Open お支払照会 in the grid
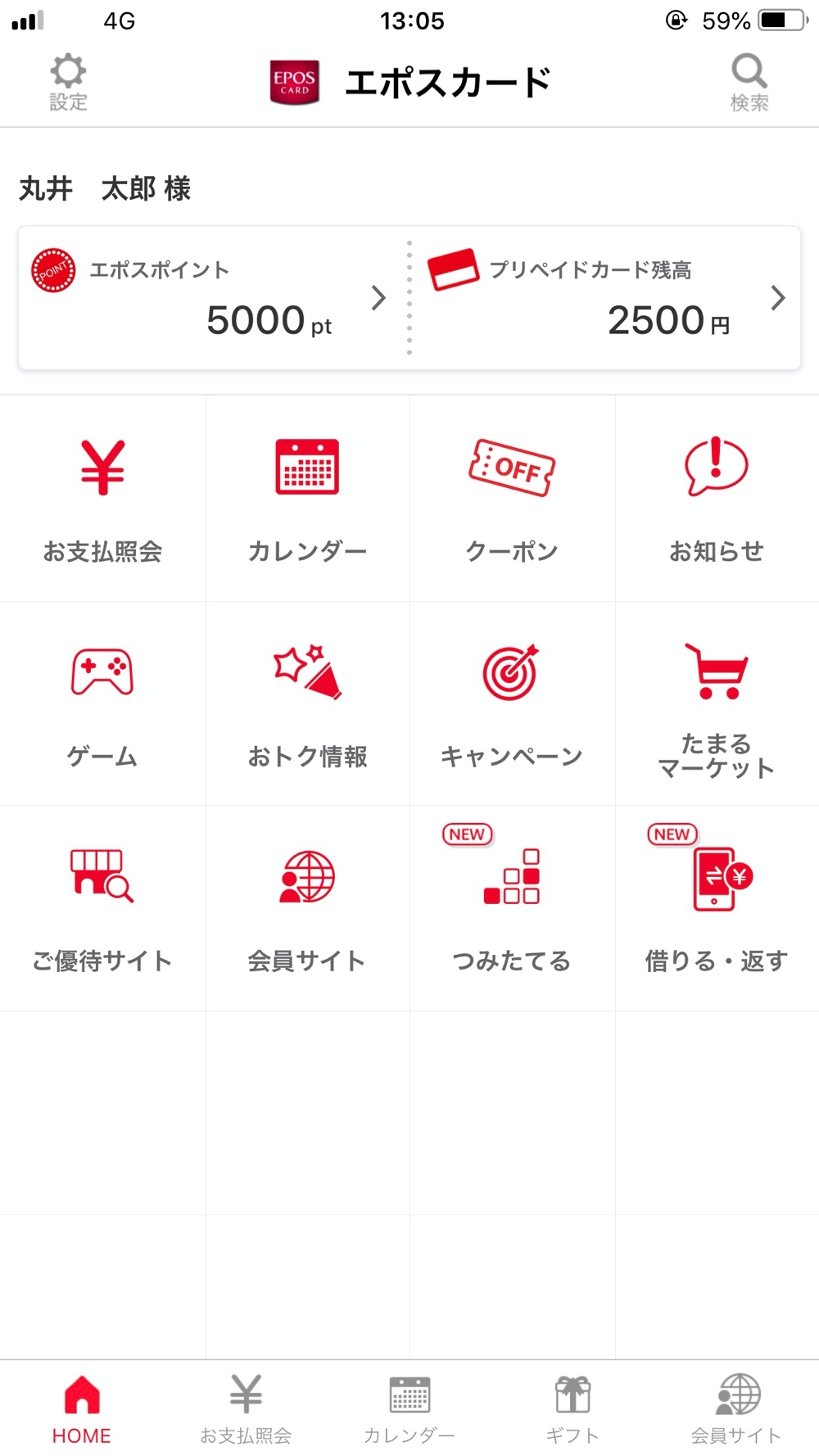 (x=102, y=500)
